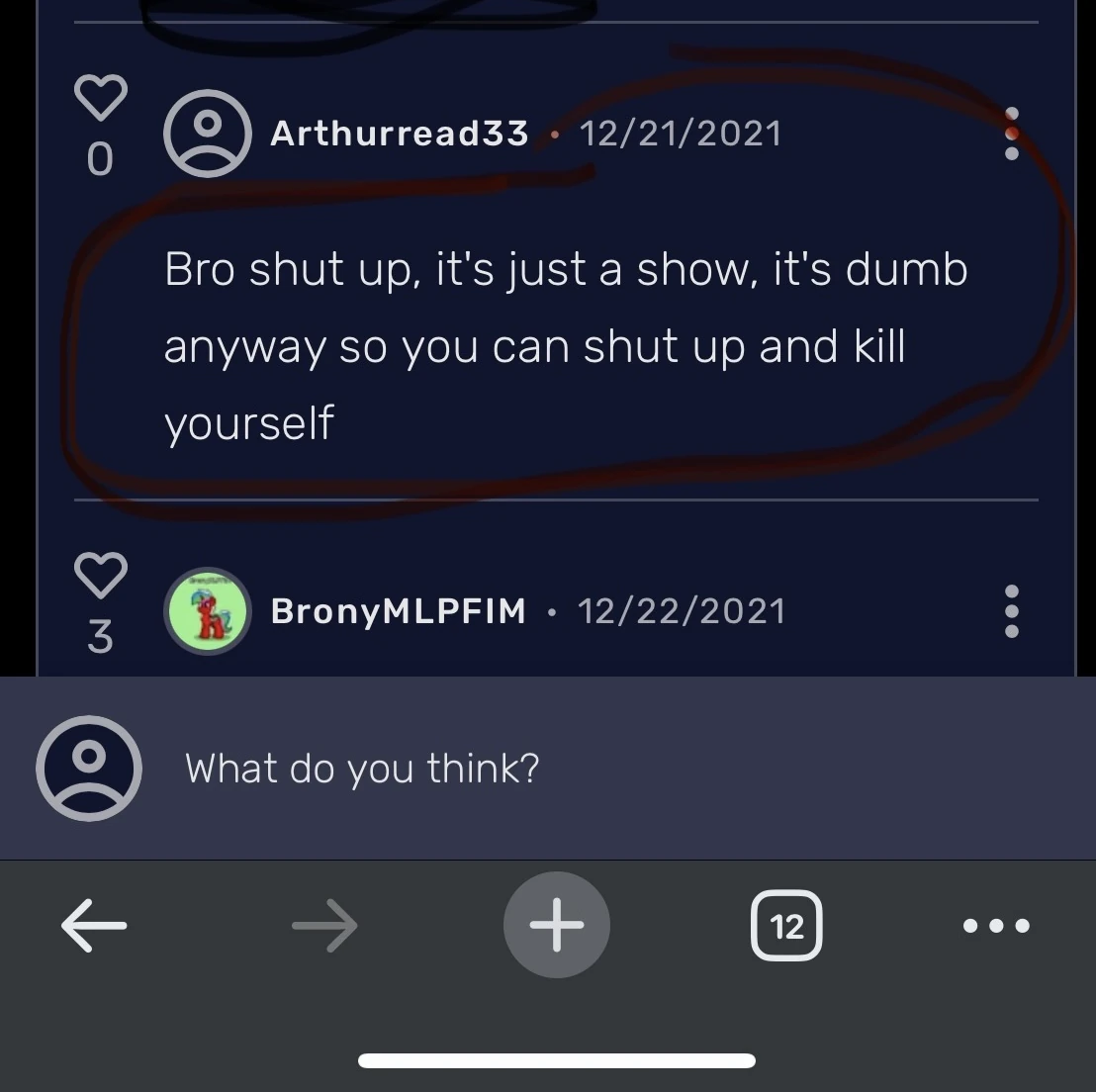The height and width of the screenshot is (1092, 1096).
Task: Open BronyMLPFIM's username link
Action: (399, 611)
